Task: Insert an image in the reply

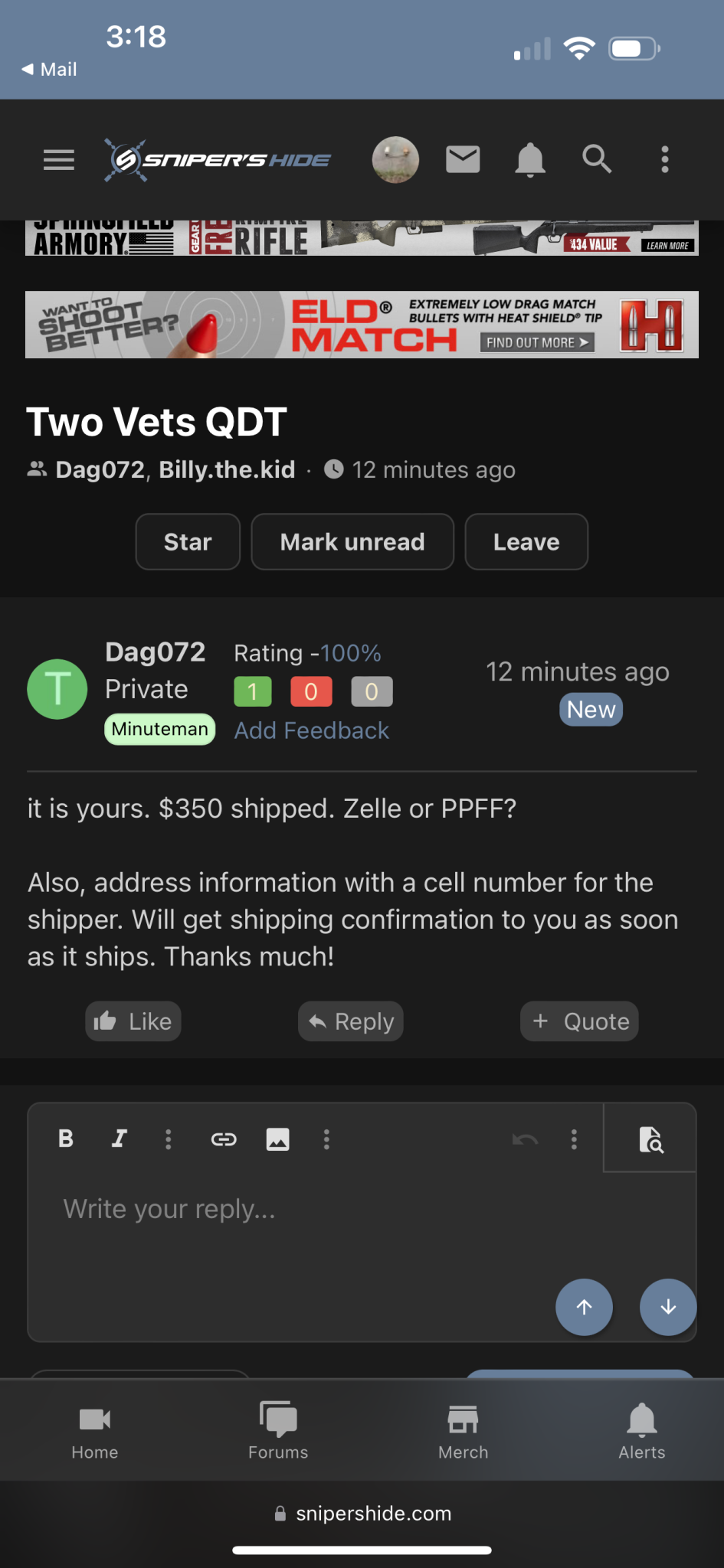Action: 277,1139
